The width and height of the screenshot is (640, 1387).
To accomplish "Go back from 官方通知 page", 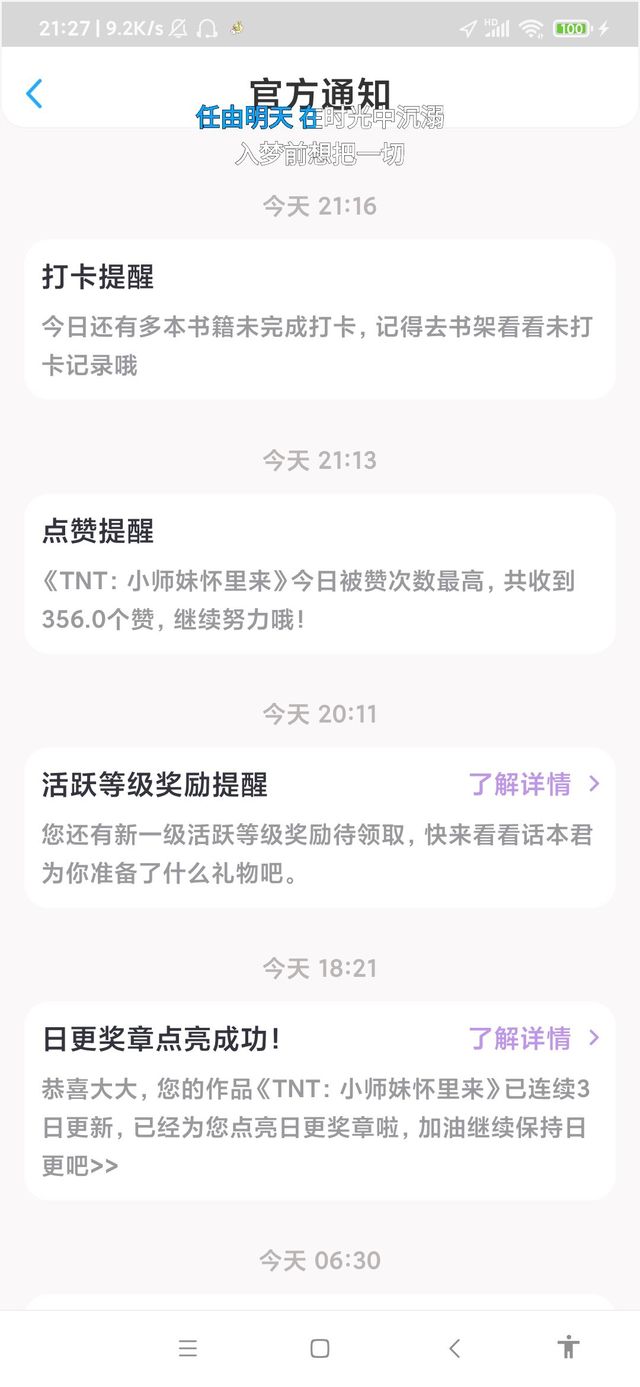I will coord(34,94).
